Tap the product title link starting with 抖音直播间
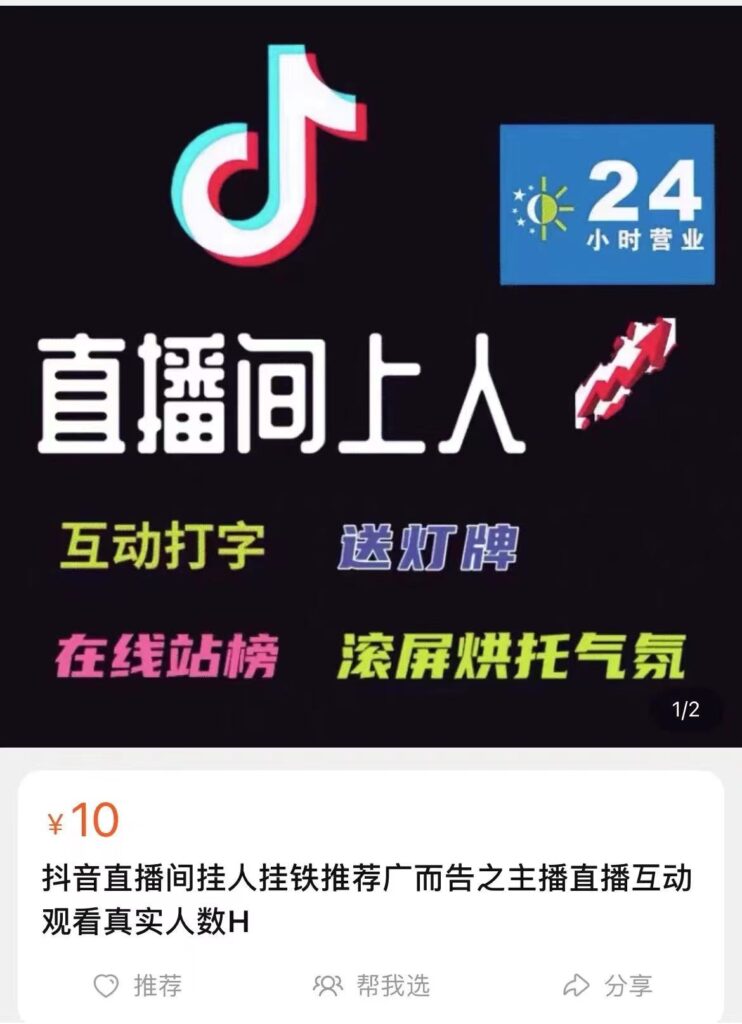742x1024 pixels. point(370,874)
